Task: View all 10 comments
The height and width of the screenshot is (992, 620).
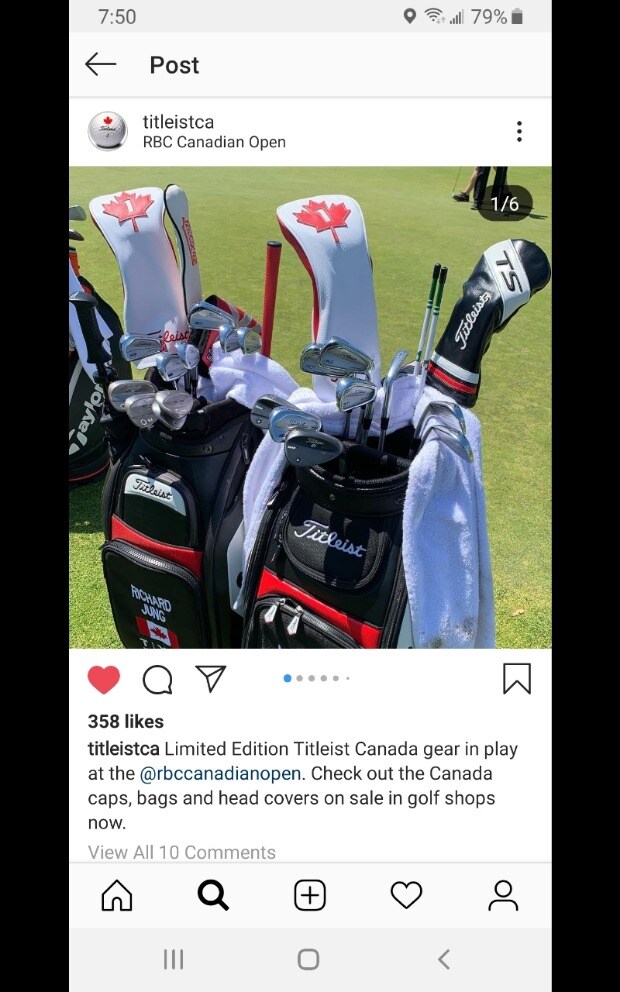Action: pos(182,852)
